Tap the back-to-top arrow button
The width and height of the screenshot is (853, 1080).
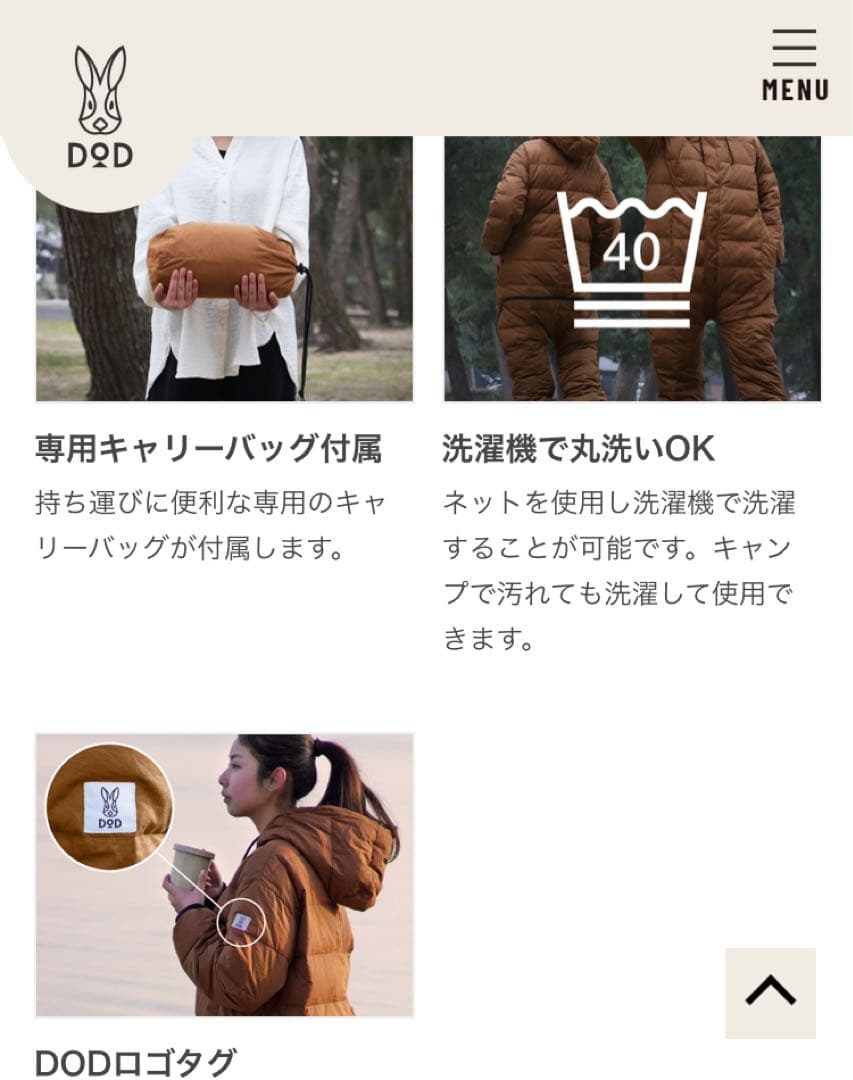coord(770,992)
